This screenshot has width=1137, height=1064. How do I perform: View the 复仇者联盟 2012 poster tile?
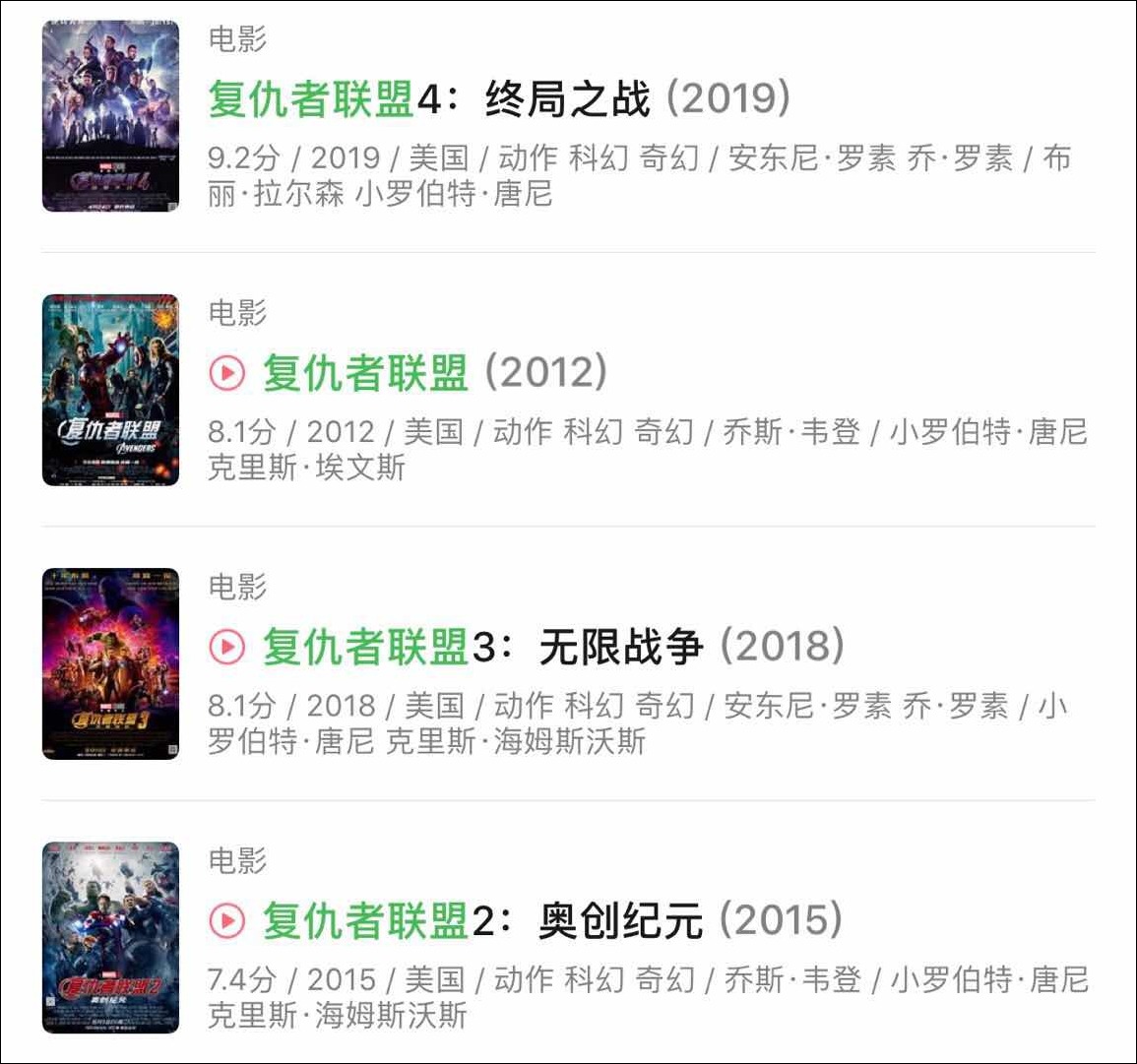coord(110,390)
